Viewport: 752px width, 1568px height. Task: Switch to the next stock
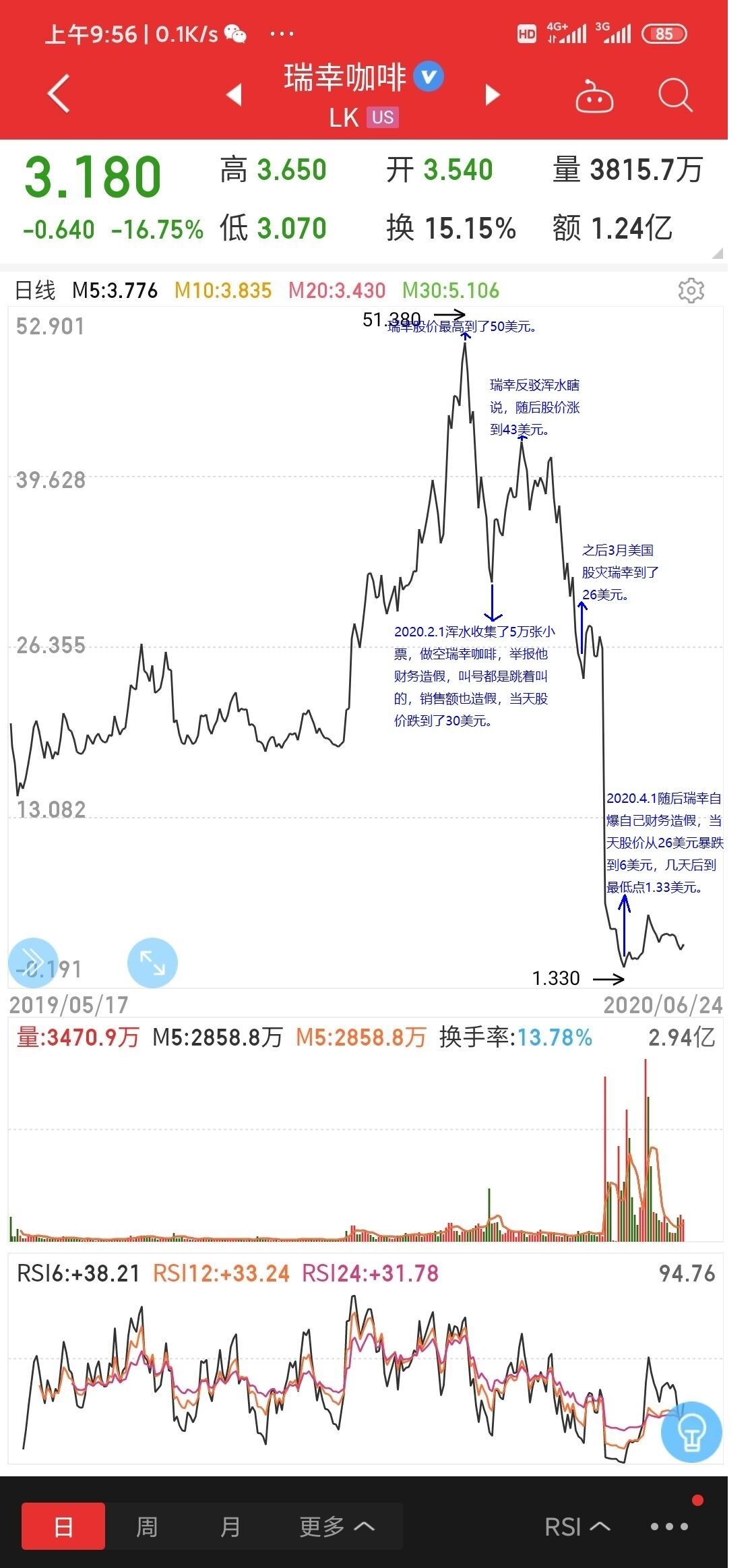tap(493, 94)
